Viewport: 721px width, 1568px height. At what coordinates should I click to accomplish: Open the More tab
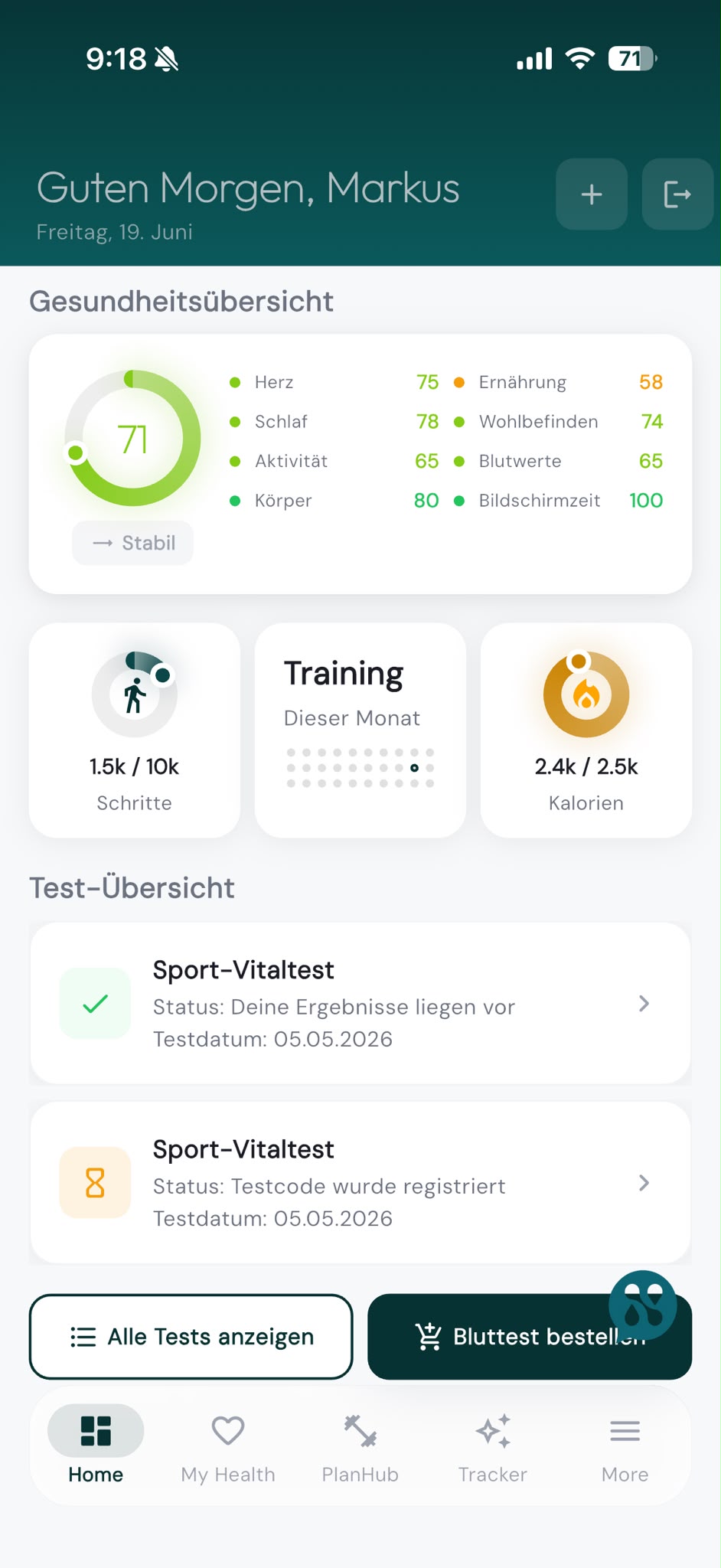[625, 1445]
